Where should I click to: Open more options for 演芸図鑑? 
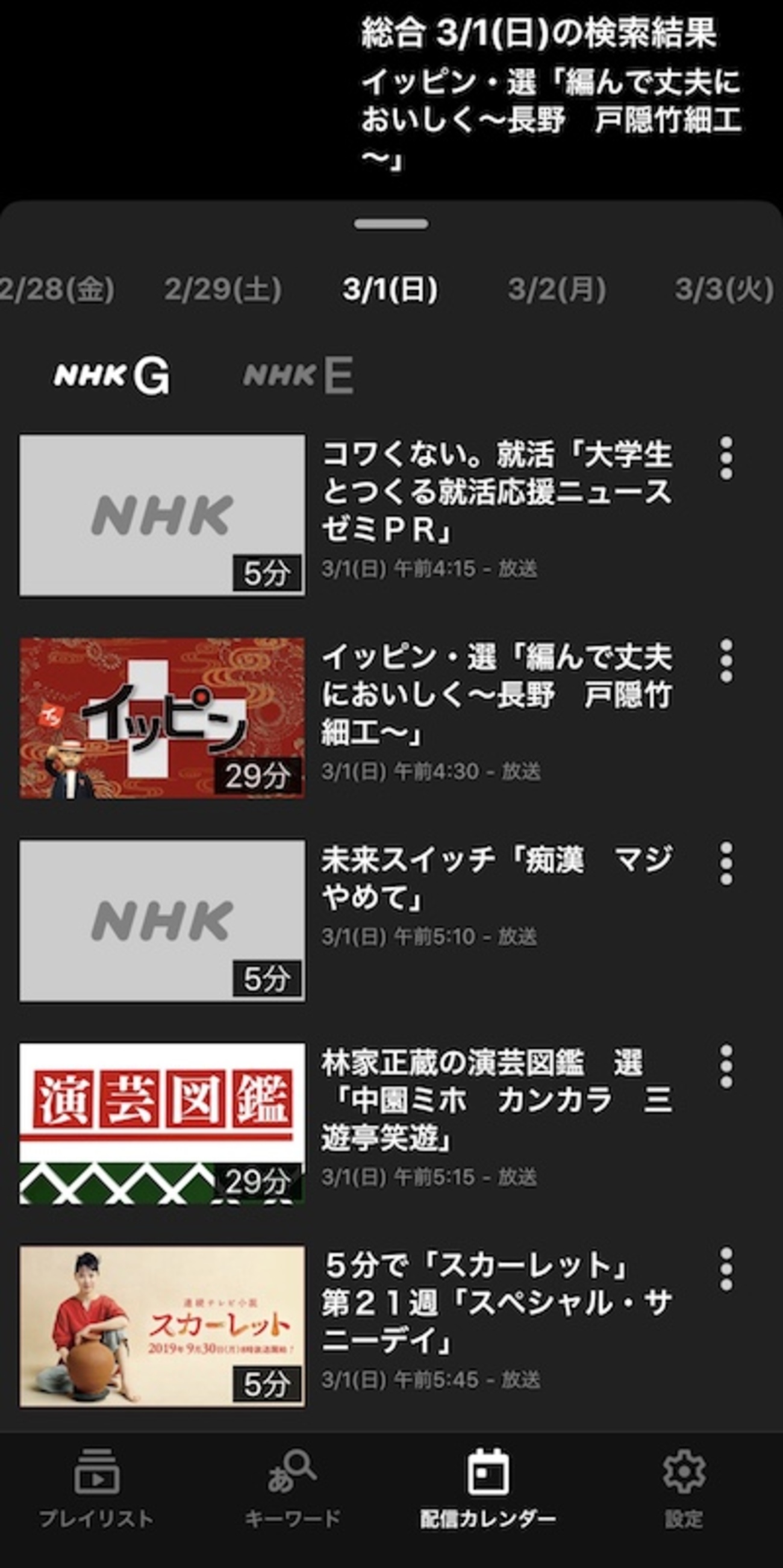726,1066
